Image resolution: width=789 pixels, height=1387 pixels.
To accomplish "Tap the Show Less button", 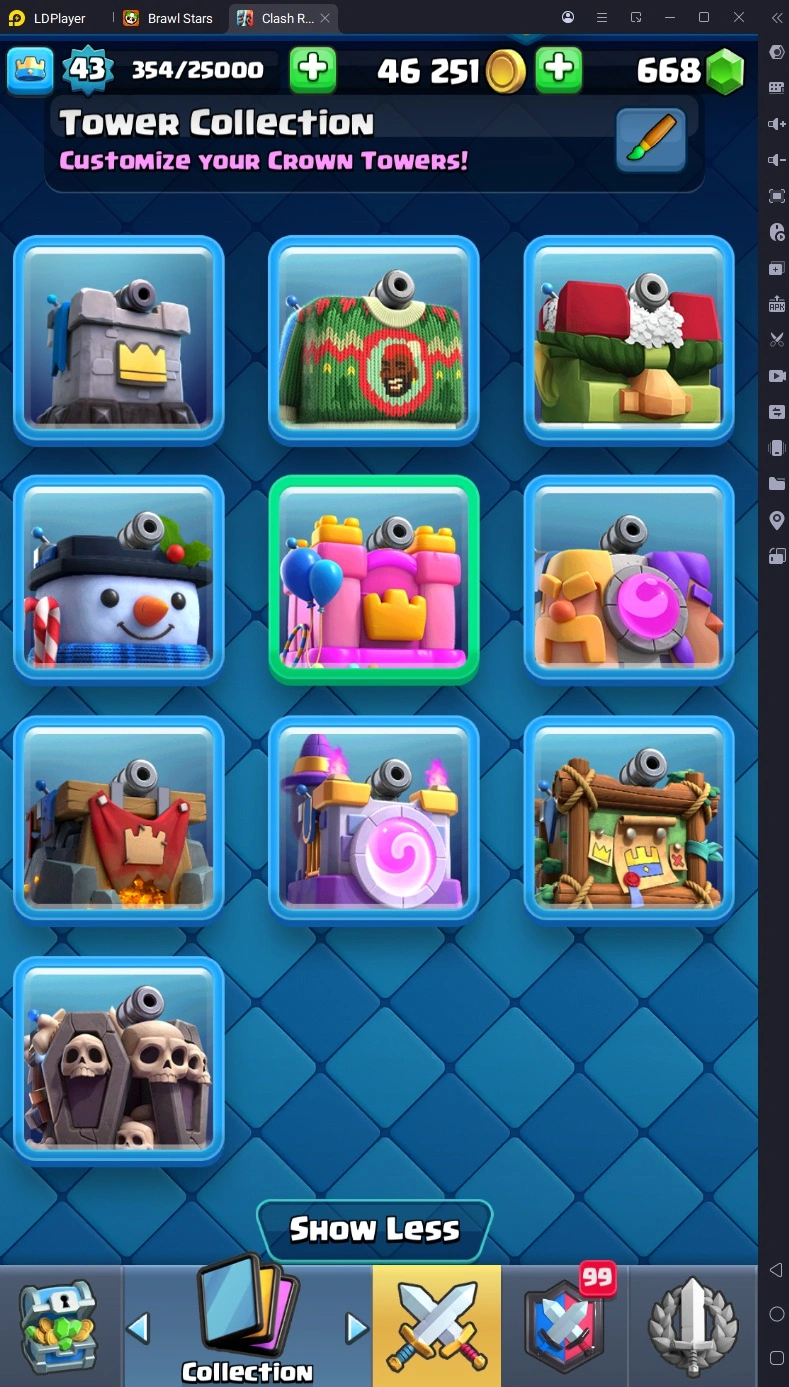I will pyautogui.click(x=374, y=1229).
